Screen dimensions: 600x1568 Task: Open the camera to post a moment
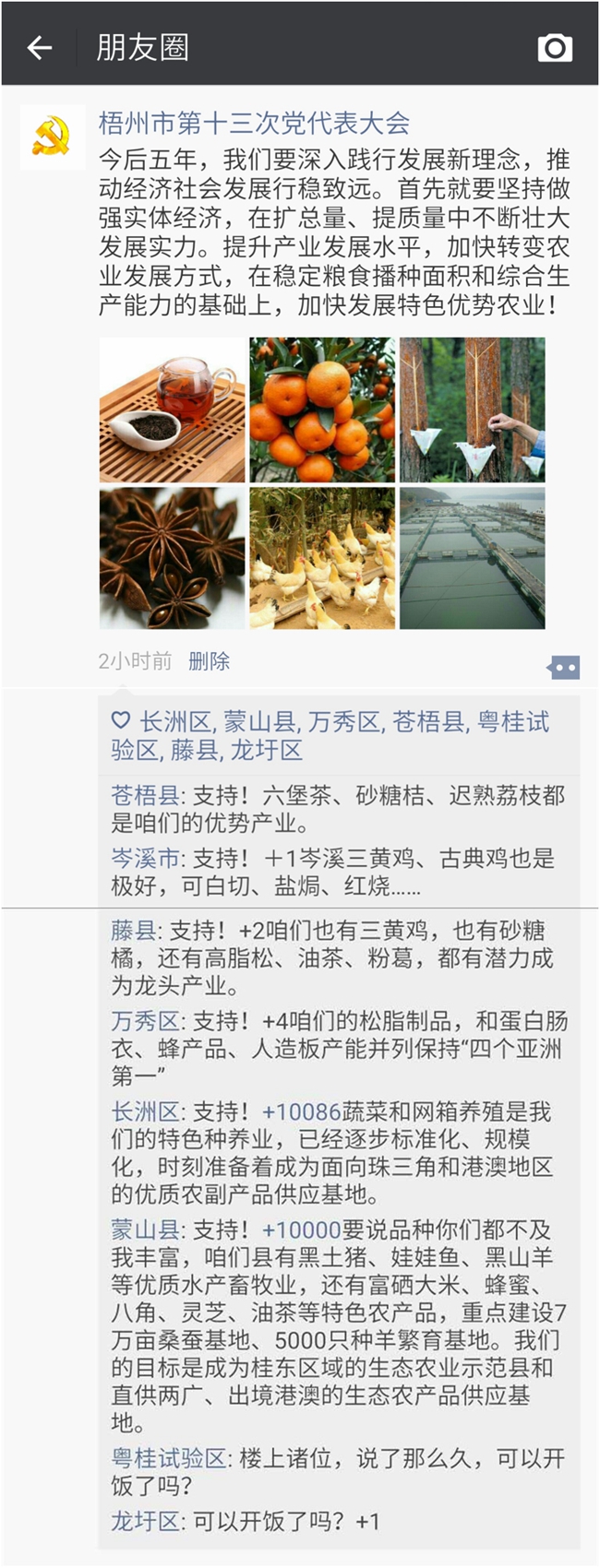(555, 48)
